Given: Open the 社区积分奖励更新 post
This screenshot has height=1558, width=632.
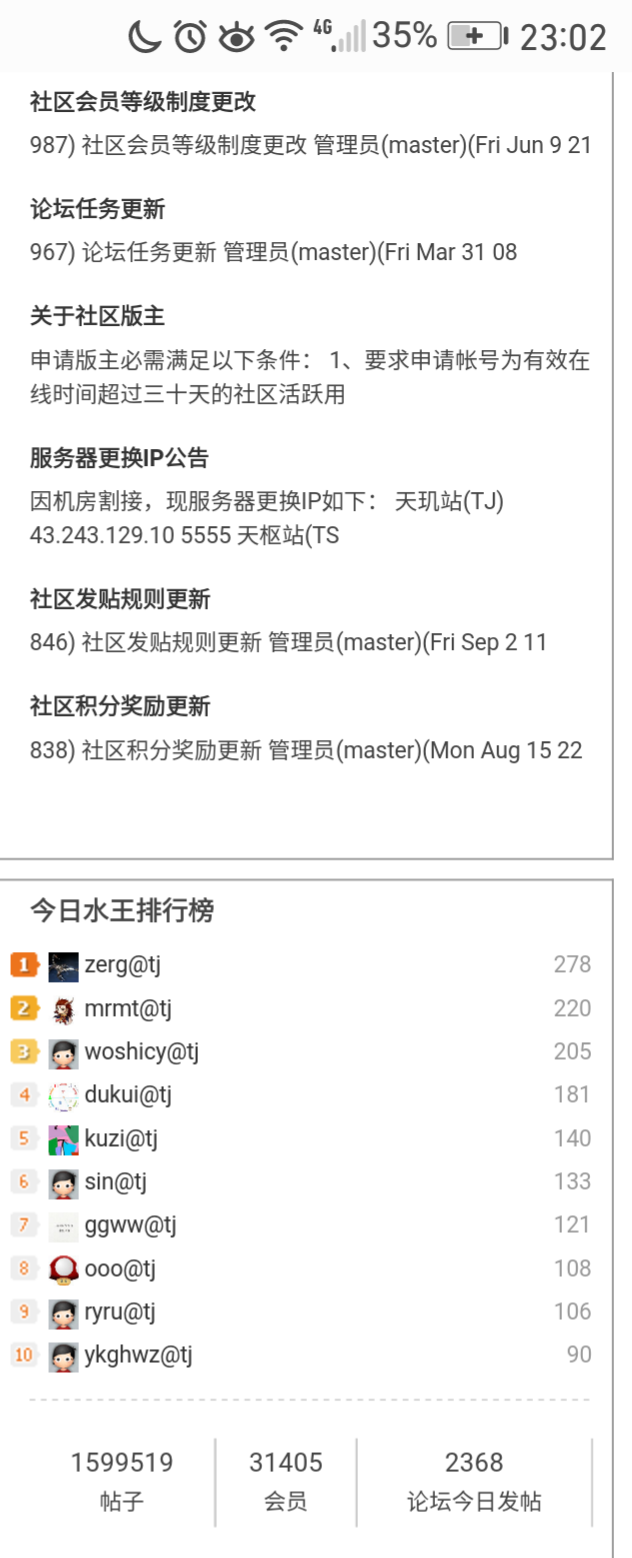Looking at the screenshot, I should (x=120, y=706).
